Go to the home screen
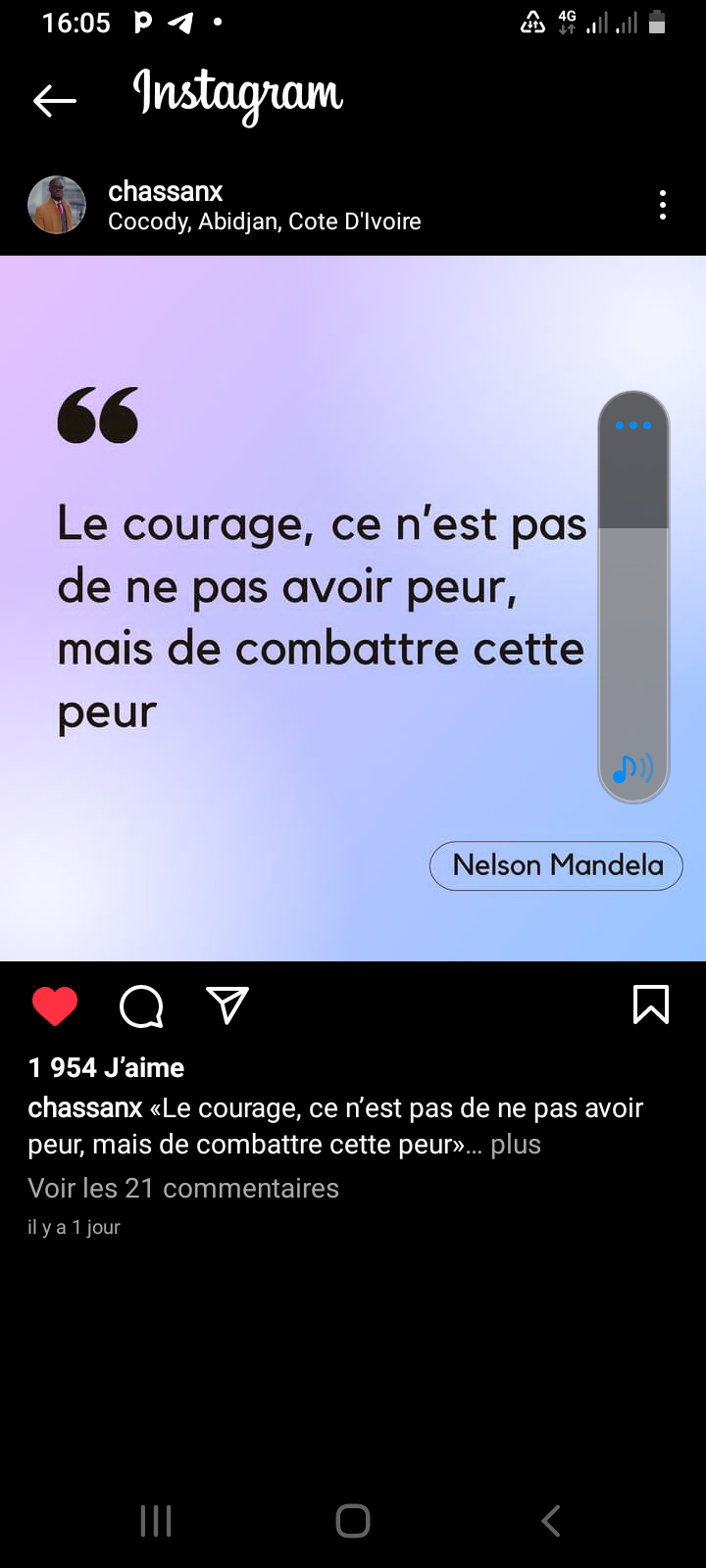Image resolution: width=706 pixels, height=1568 pixels. 353,1521
